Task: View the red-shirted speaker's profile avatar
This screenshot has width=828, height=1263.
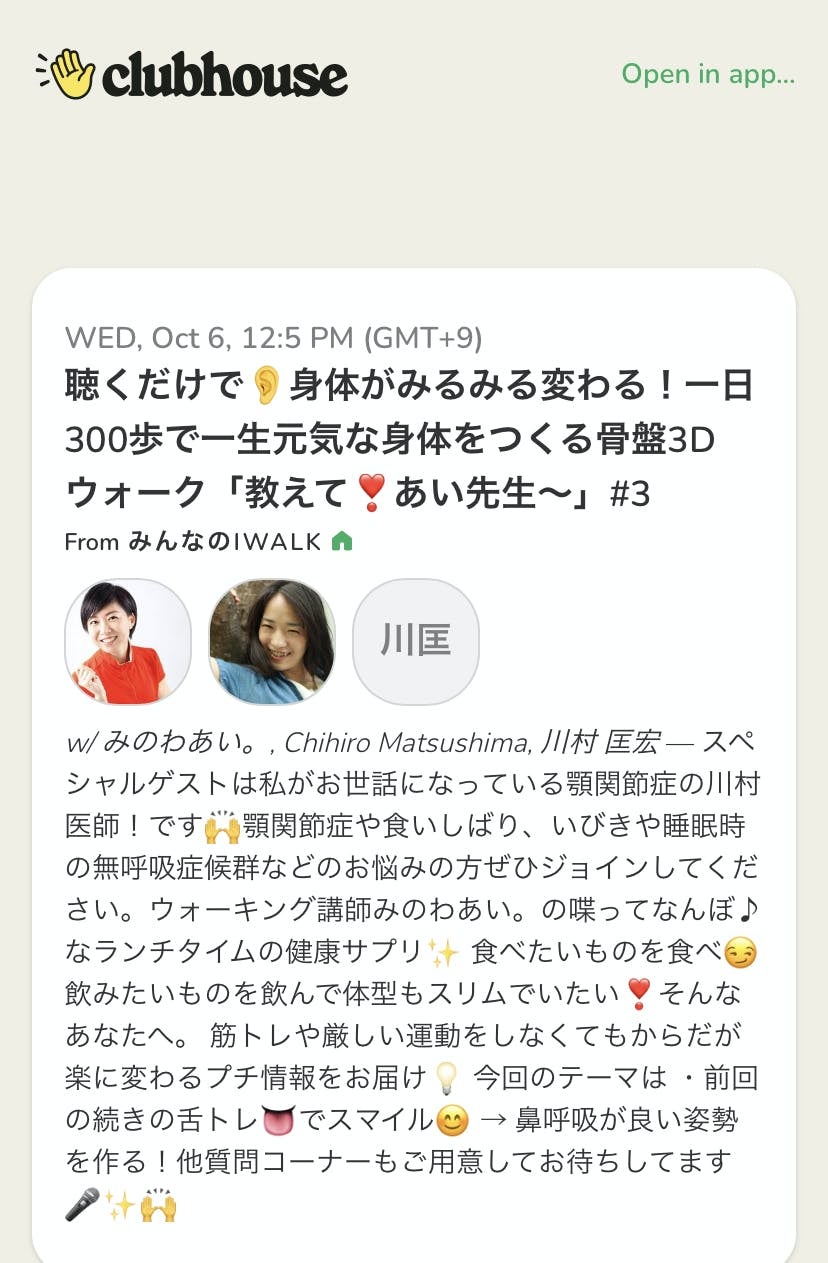Action: click(x=128, y=641)
